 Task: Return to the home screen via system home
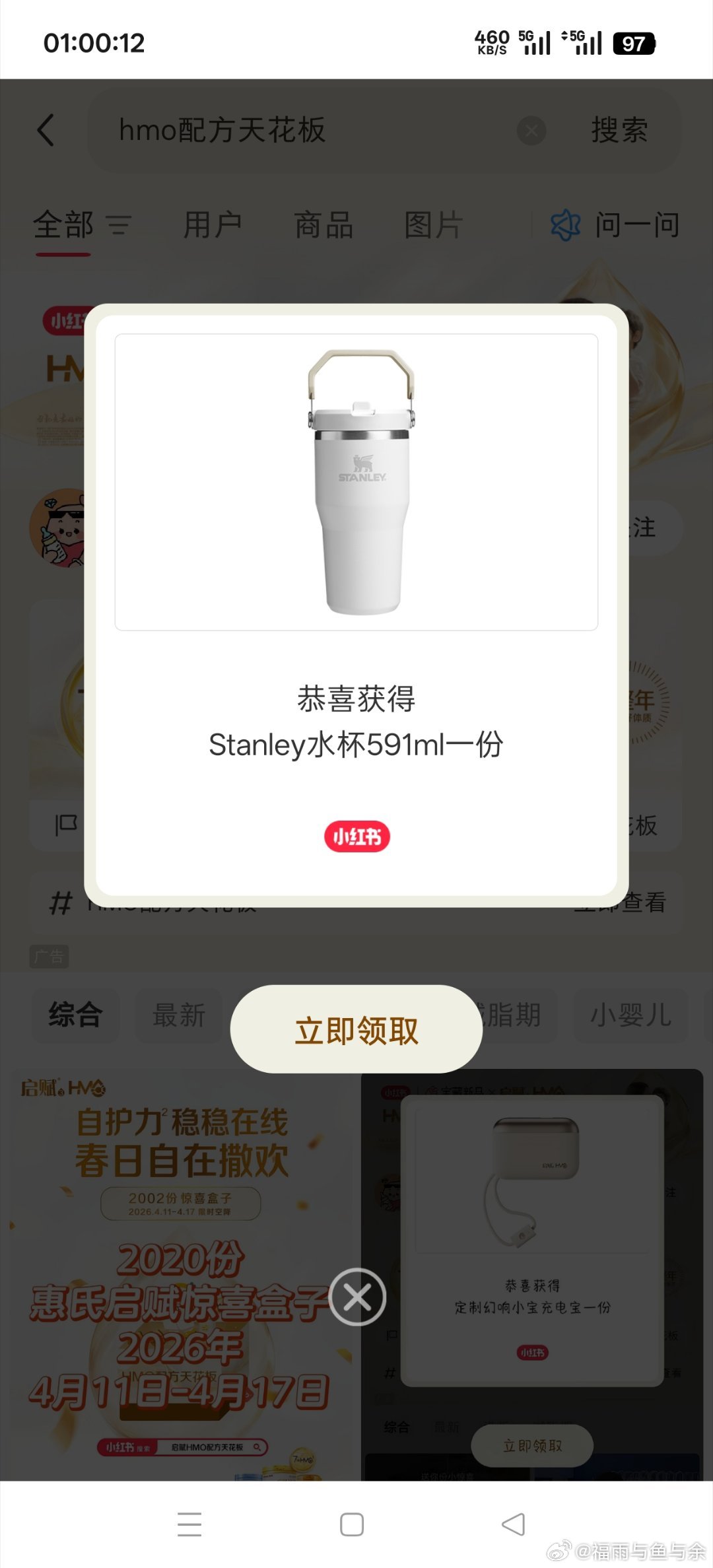(x=352, y=1524)
